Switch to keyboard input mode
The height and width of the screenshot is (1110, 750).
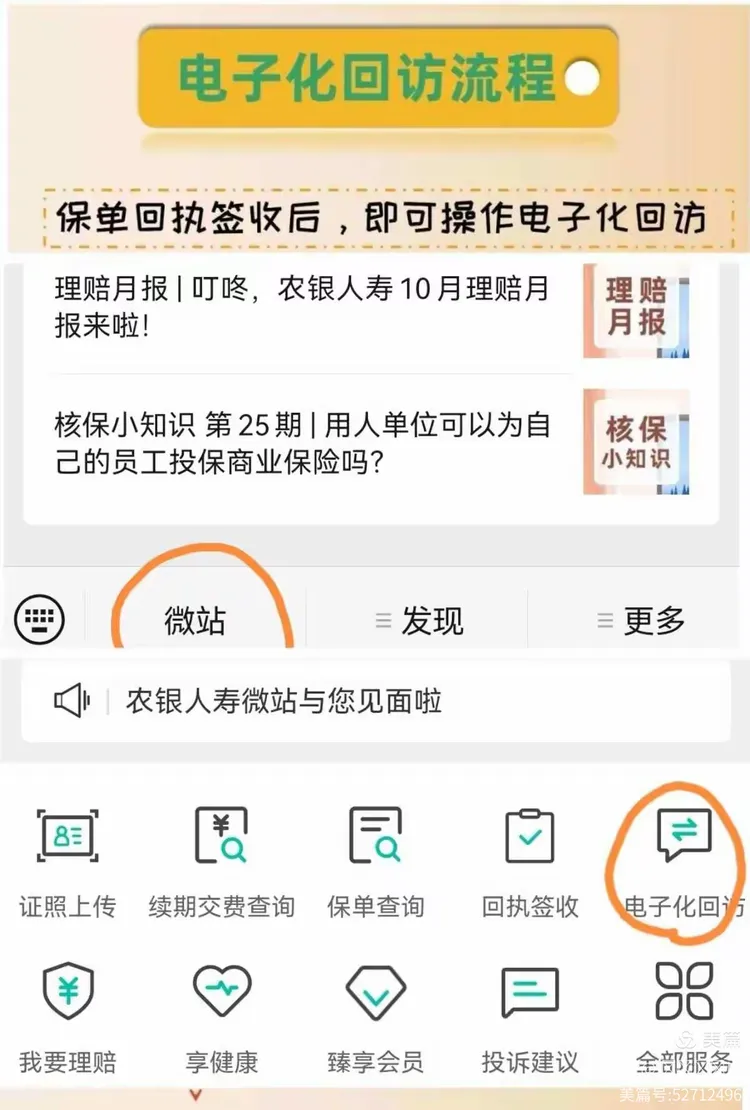pyautogui.click(x=38, y=620)
